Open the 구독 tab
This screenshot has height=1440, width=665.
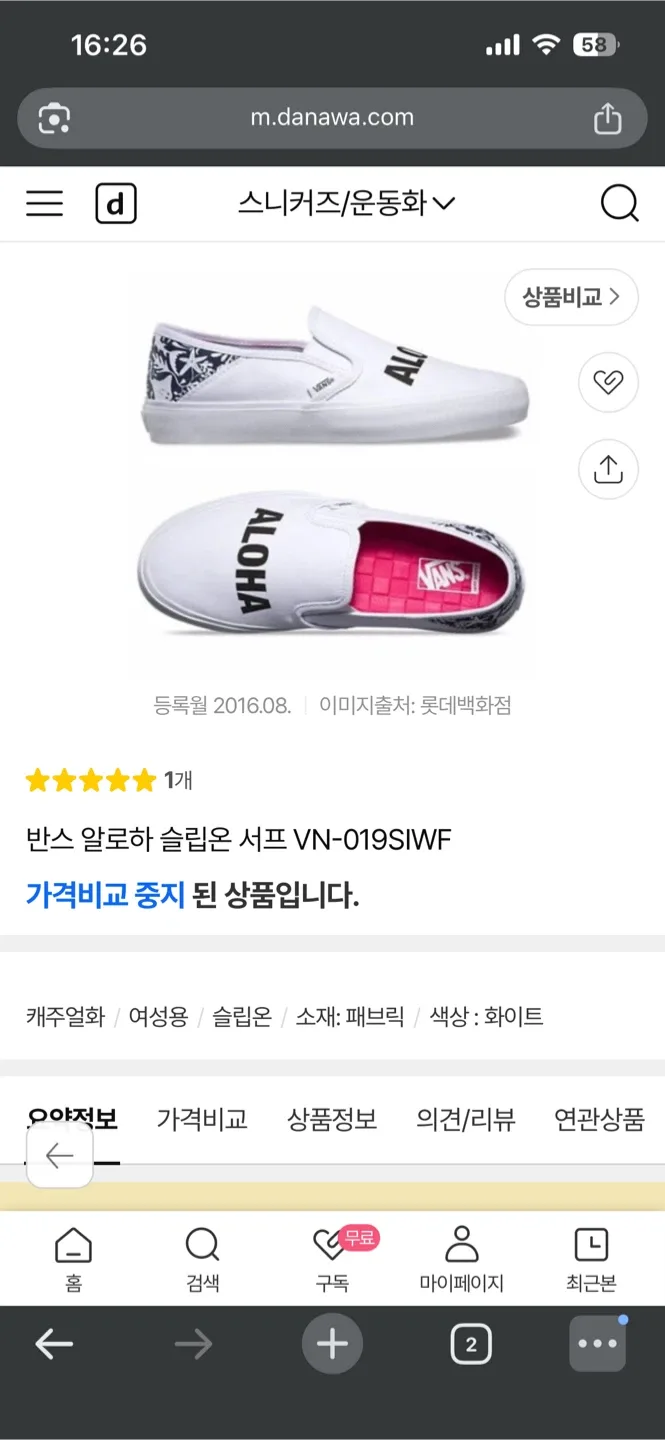332,1259
